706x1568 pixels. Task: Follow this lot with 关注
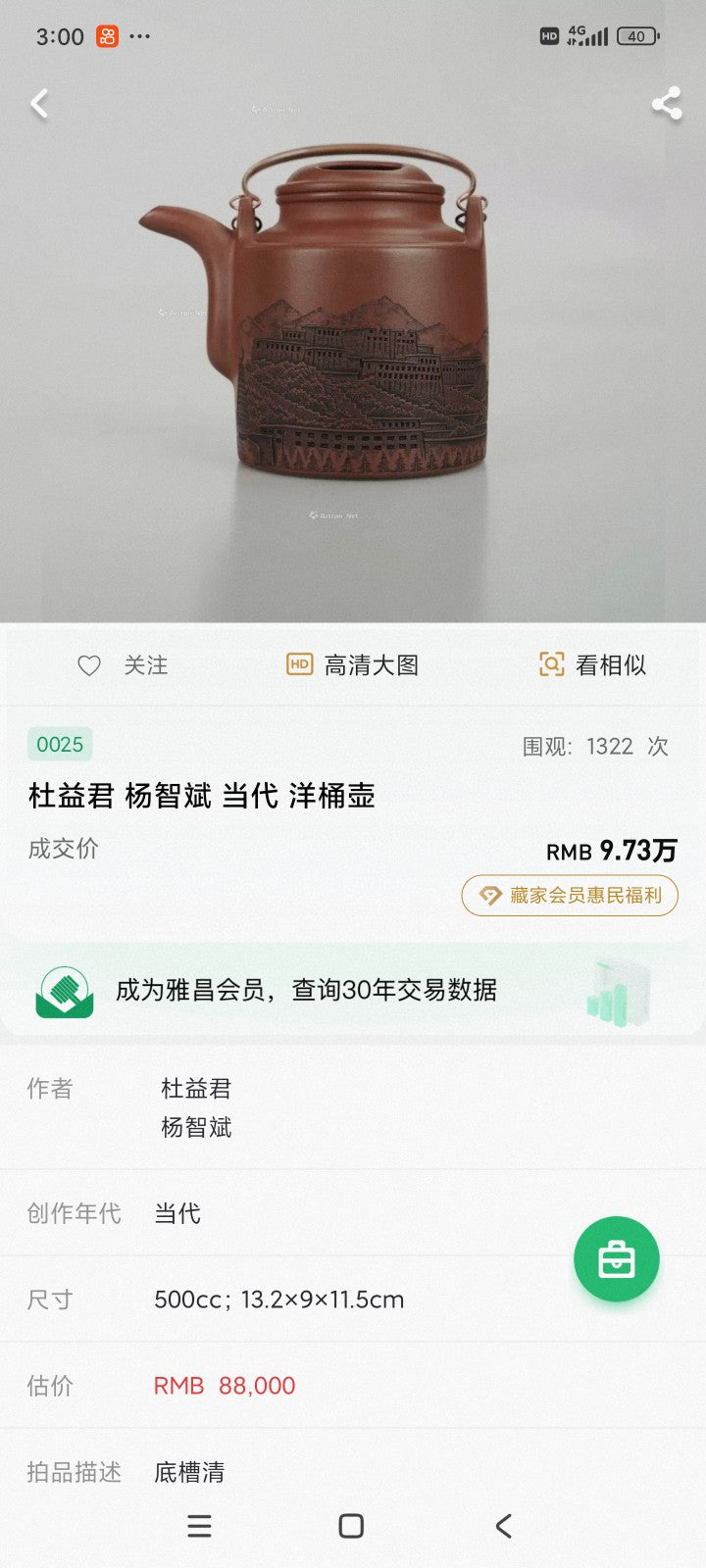tap(123, 665)
